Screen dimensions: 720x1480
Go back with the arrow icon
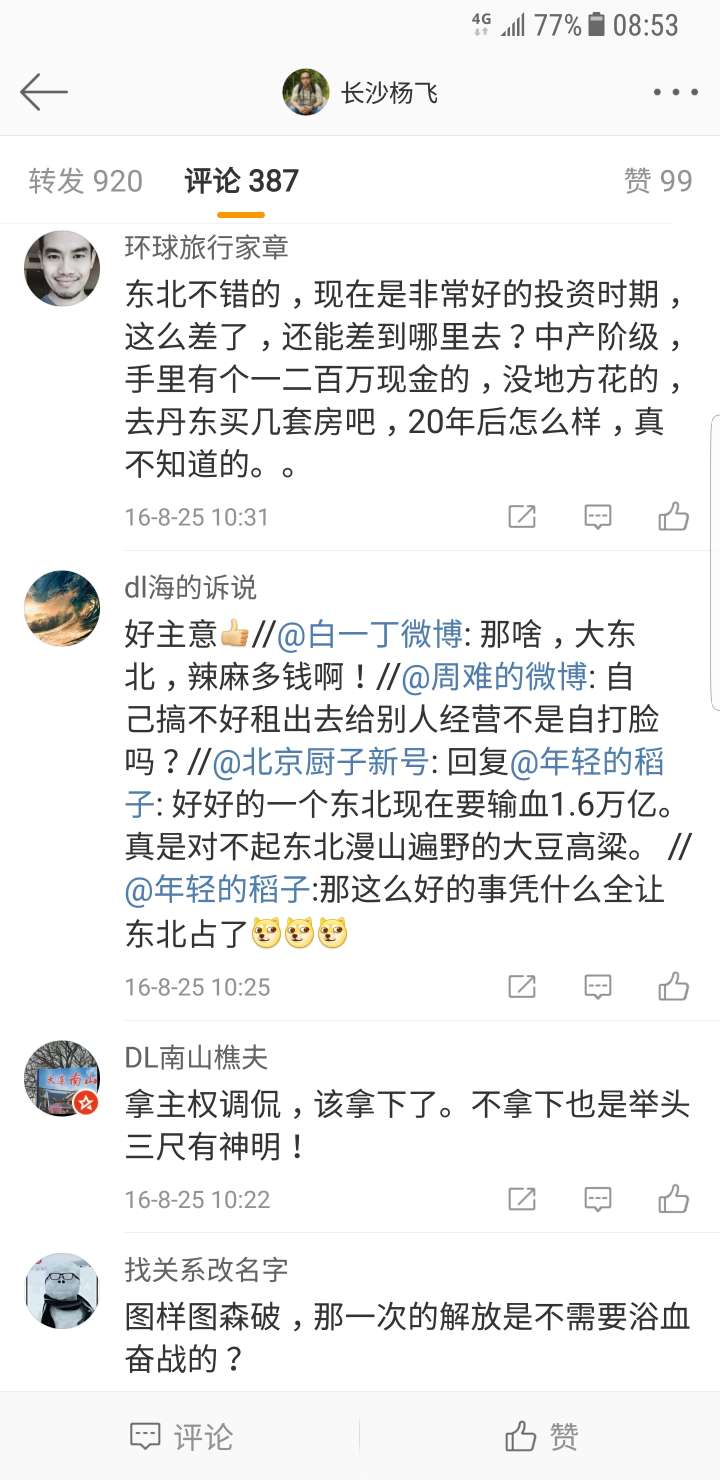click(x=44, y=93)
